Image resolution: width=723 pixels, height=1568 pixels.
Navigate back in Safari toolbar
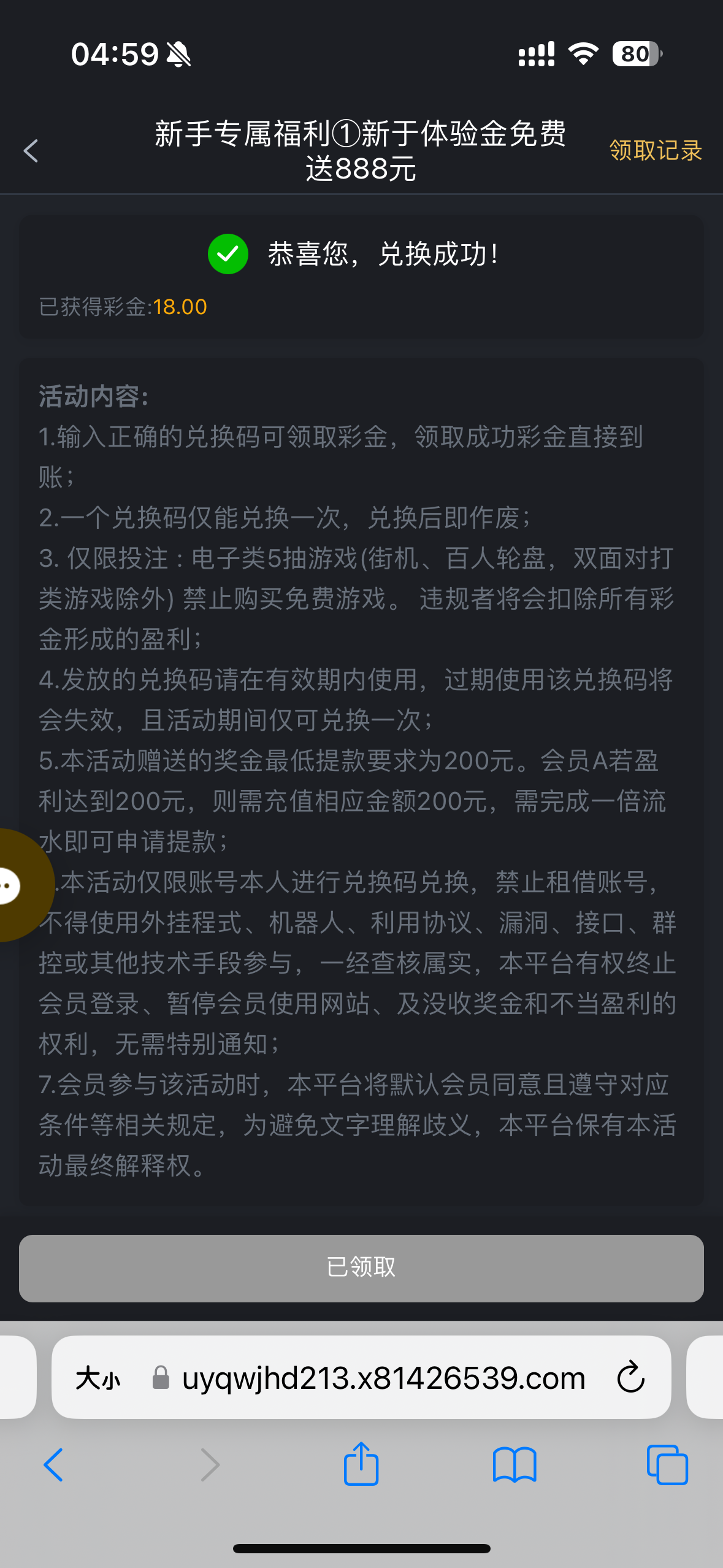pyautogui.click(x=53, y=1465)
